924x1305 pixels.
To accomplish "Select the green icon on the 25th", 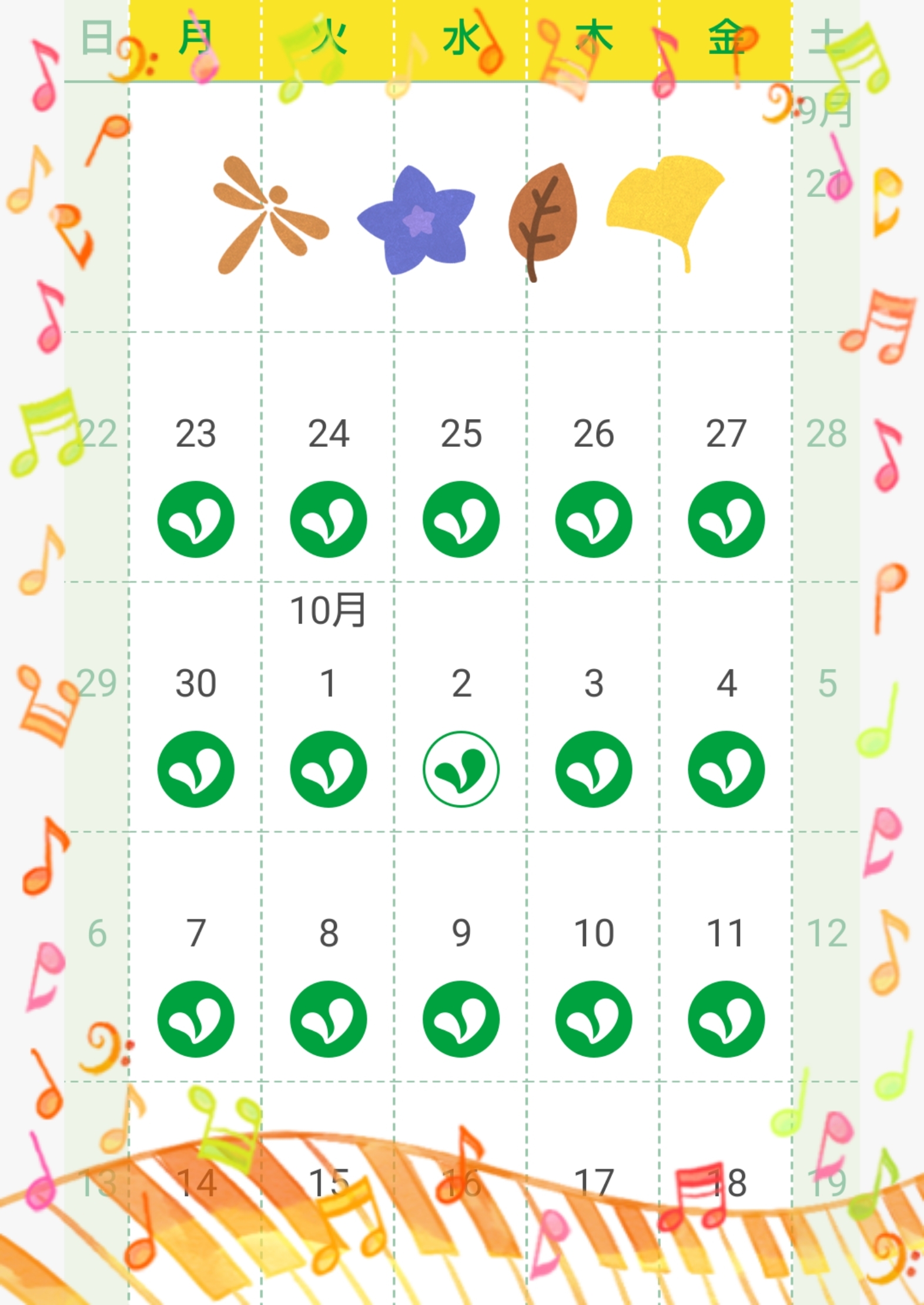I will pos(461,519).
